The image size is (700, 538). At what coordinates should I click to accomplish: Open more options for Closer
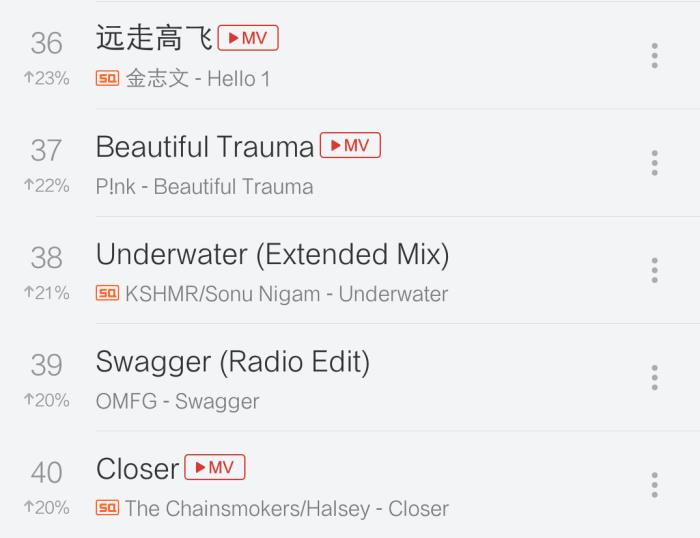coord(654,485)
